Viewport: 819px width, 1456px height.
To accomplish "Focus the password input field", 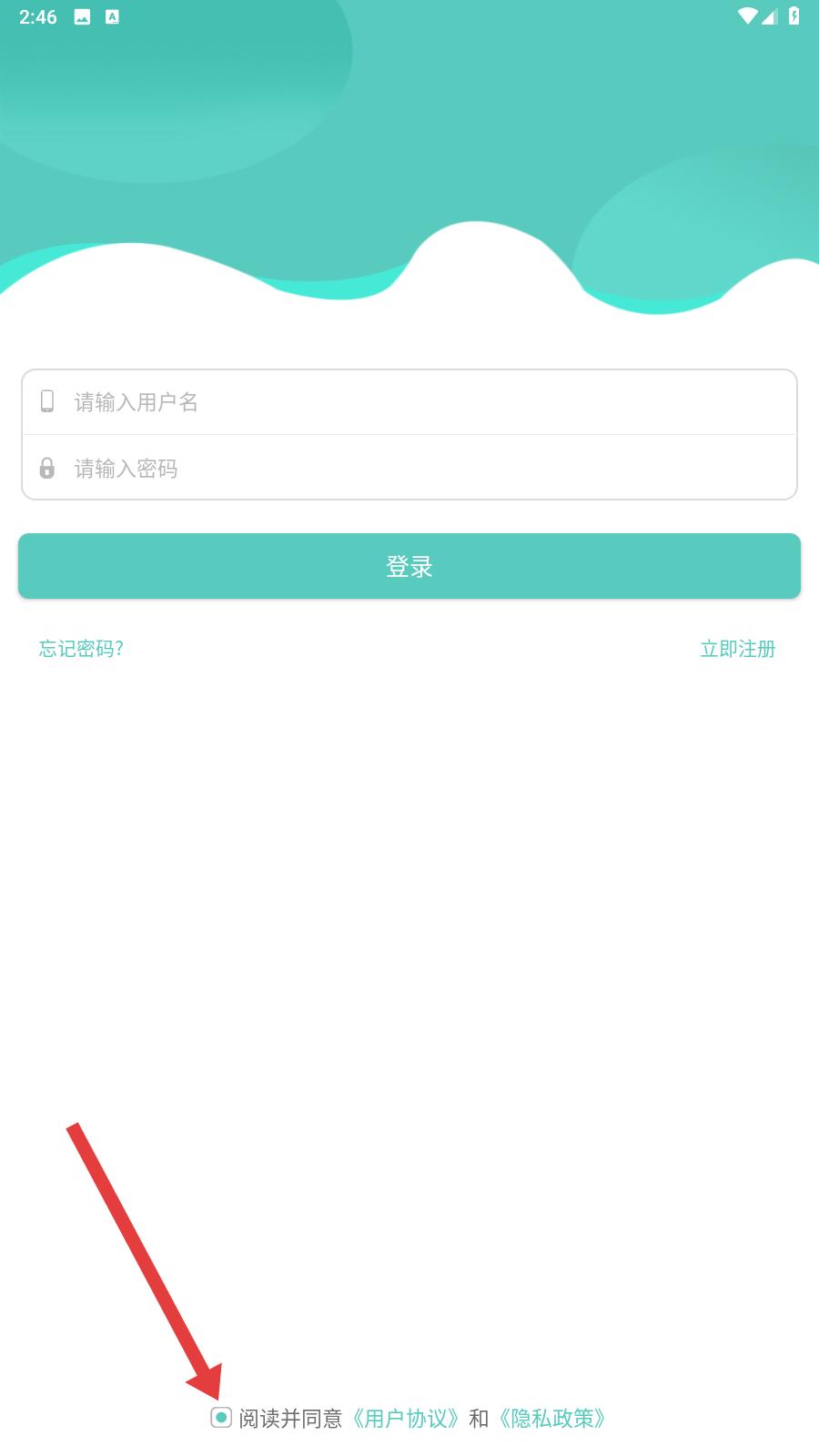I will point(409,468).
